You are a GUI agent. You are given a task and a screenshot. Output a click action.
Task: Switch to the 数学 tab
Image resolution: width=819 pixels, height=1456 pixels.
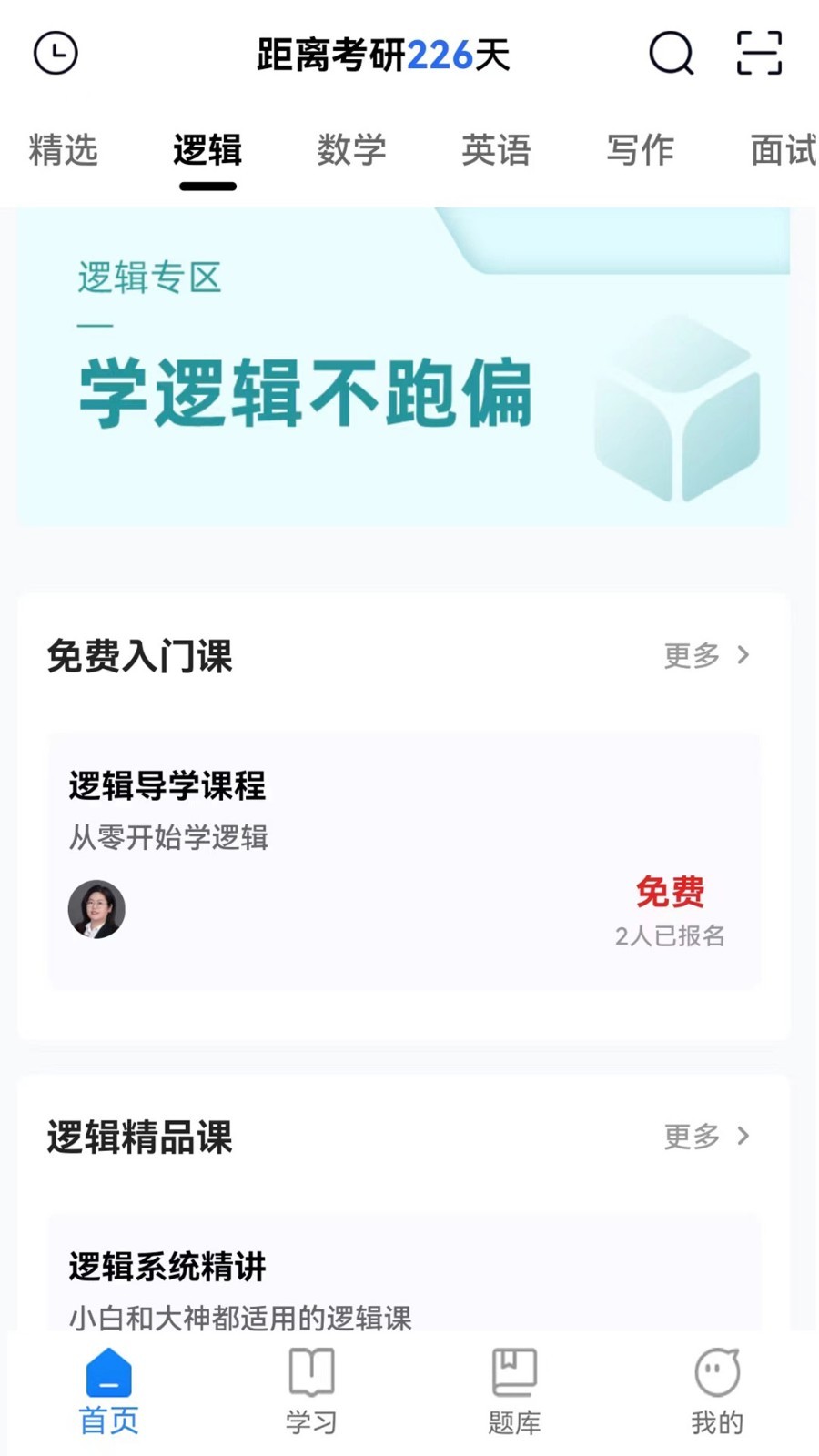click(351, 150)
